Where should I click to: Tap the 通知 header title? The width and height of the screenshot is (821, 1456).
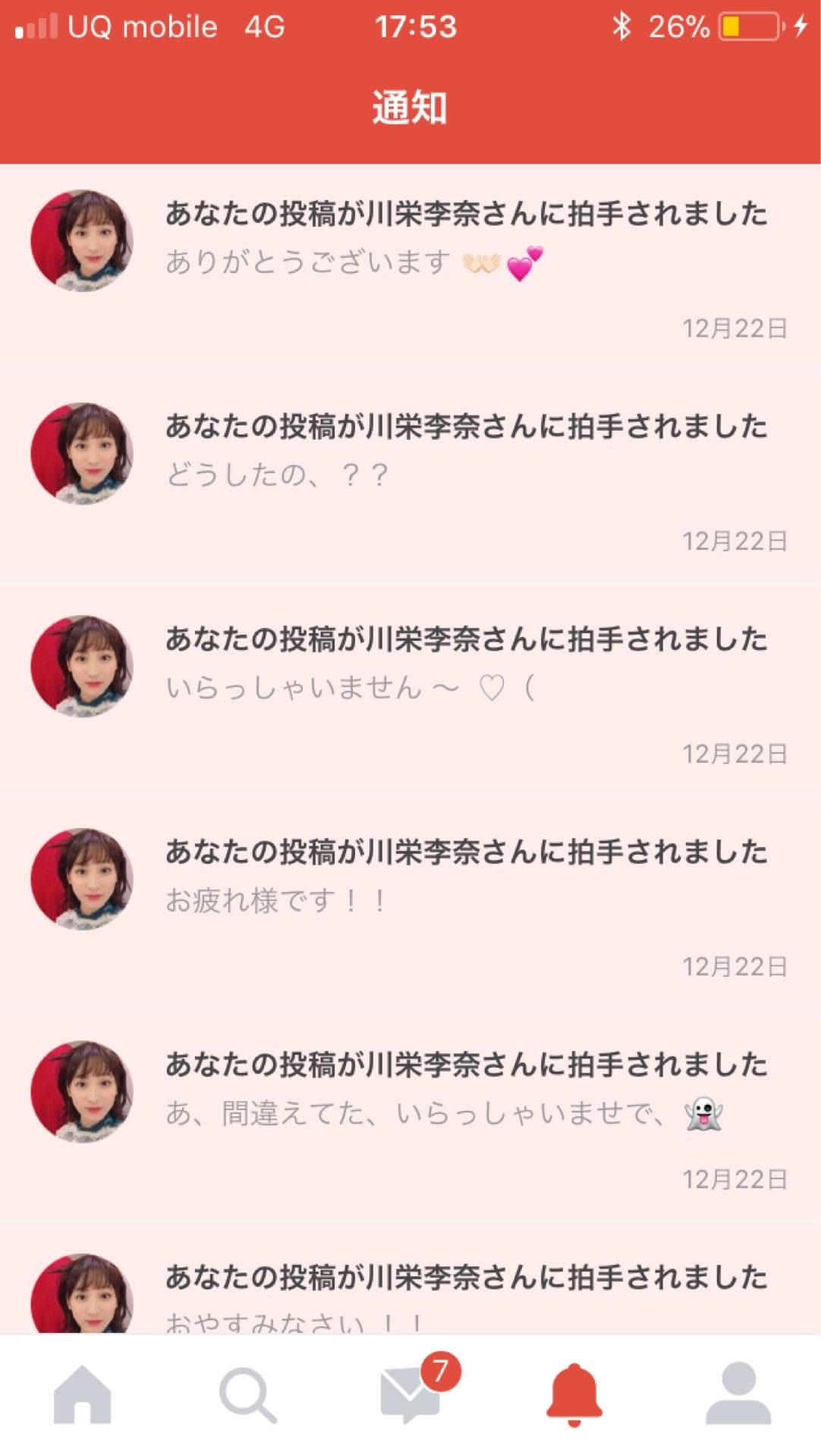pos(410,106)
